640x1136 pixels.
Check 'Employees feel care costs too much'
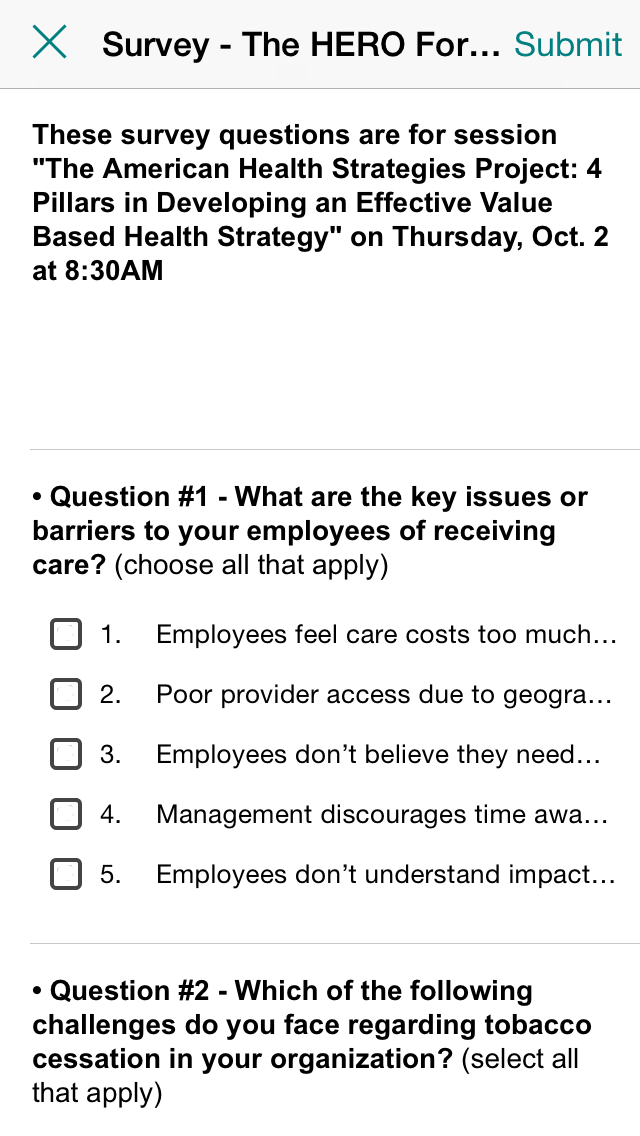66,634
